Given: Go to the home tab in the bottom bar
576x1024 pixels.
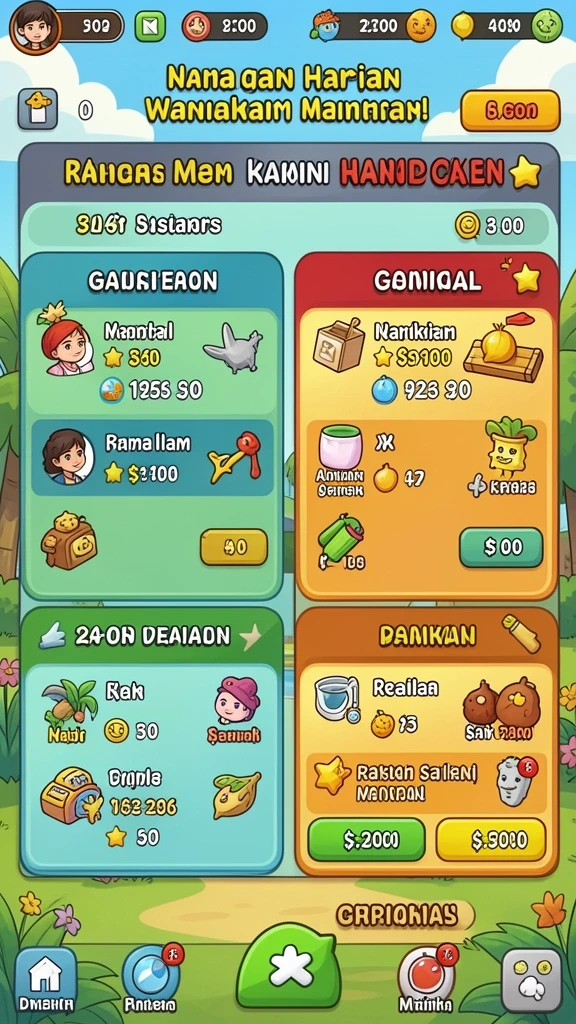Looking at the screenshot, I should pos(46,980).
